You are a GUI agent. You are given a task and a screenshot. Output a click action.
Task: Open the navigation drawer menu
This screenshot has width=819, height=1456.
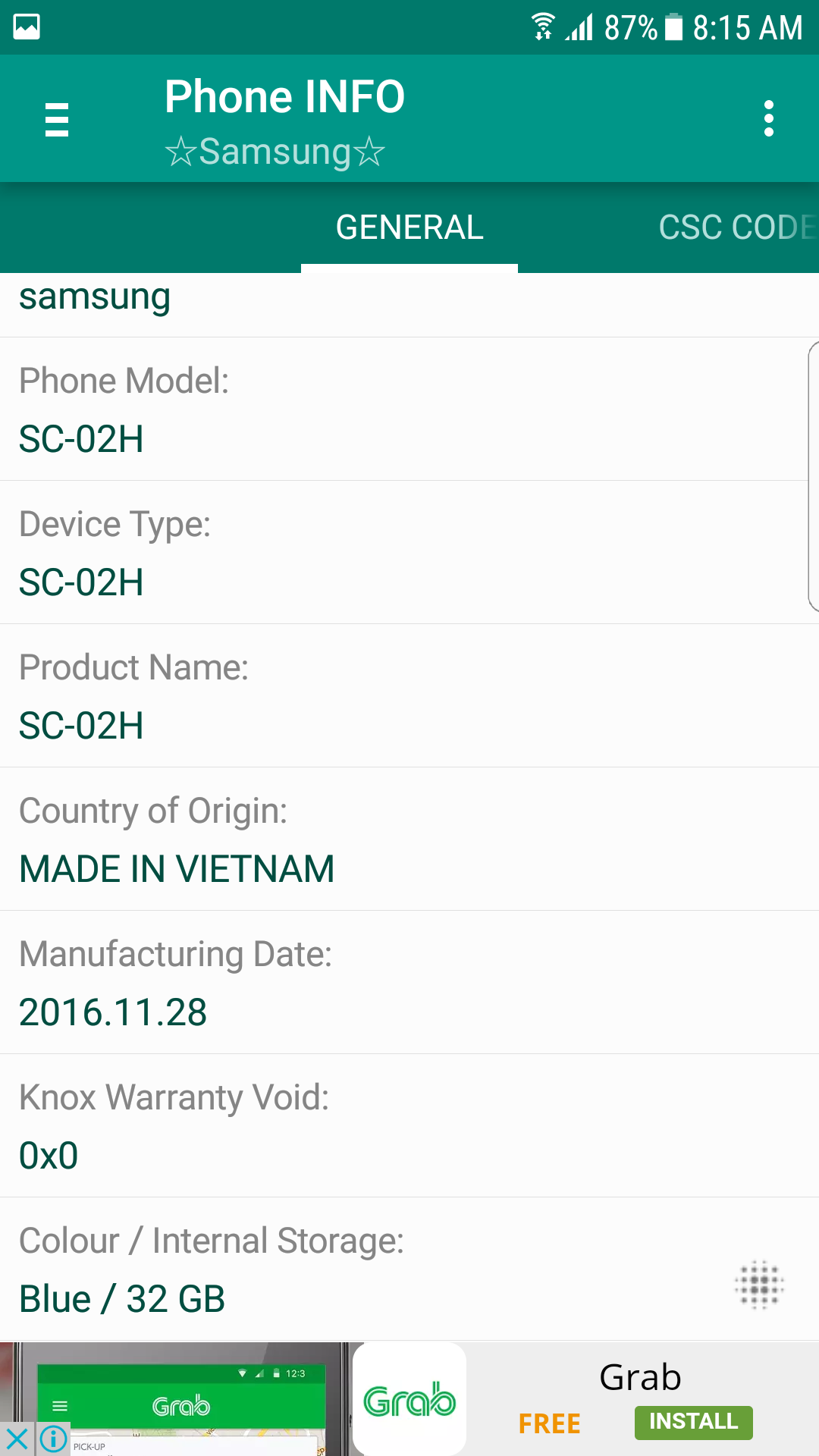[57, 119]
